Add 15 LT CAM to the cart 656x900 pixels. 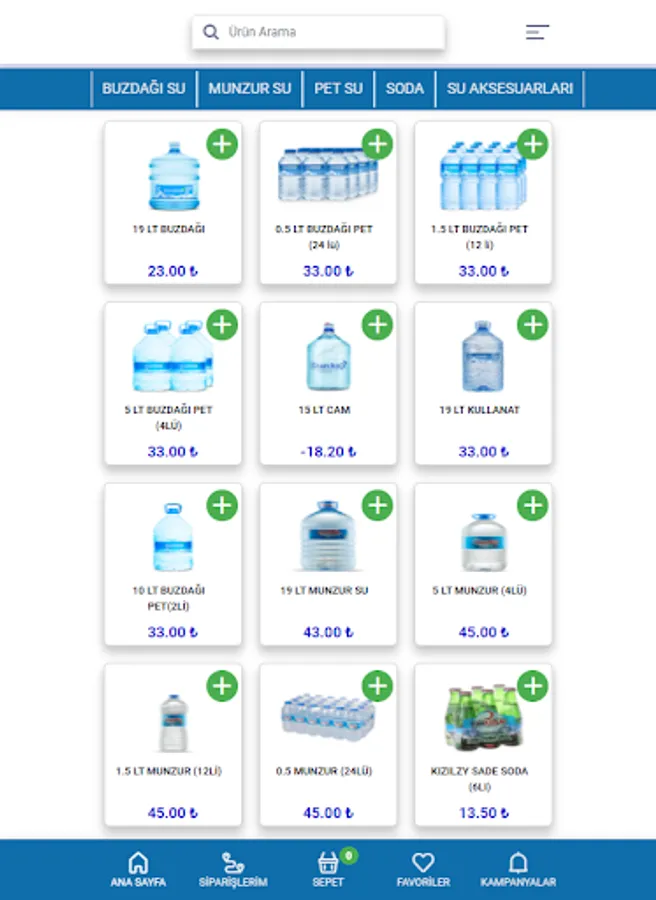tap(377, 324)
